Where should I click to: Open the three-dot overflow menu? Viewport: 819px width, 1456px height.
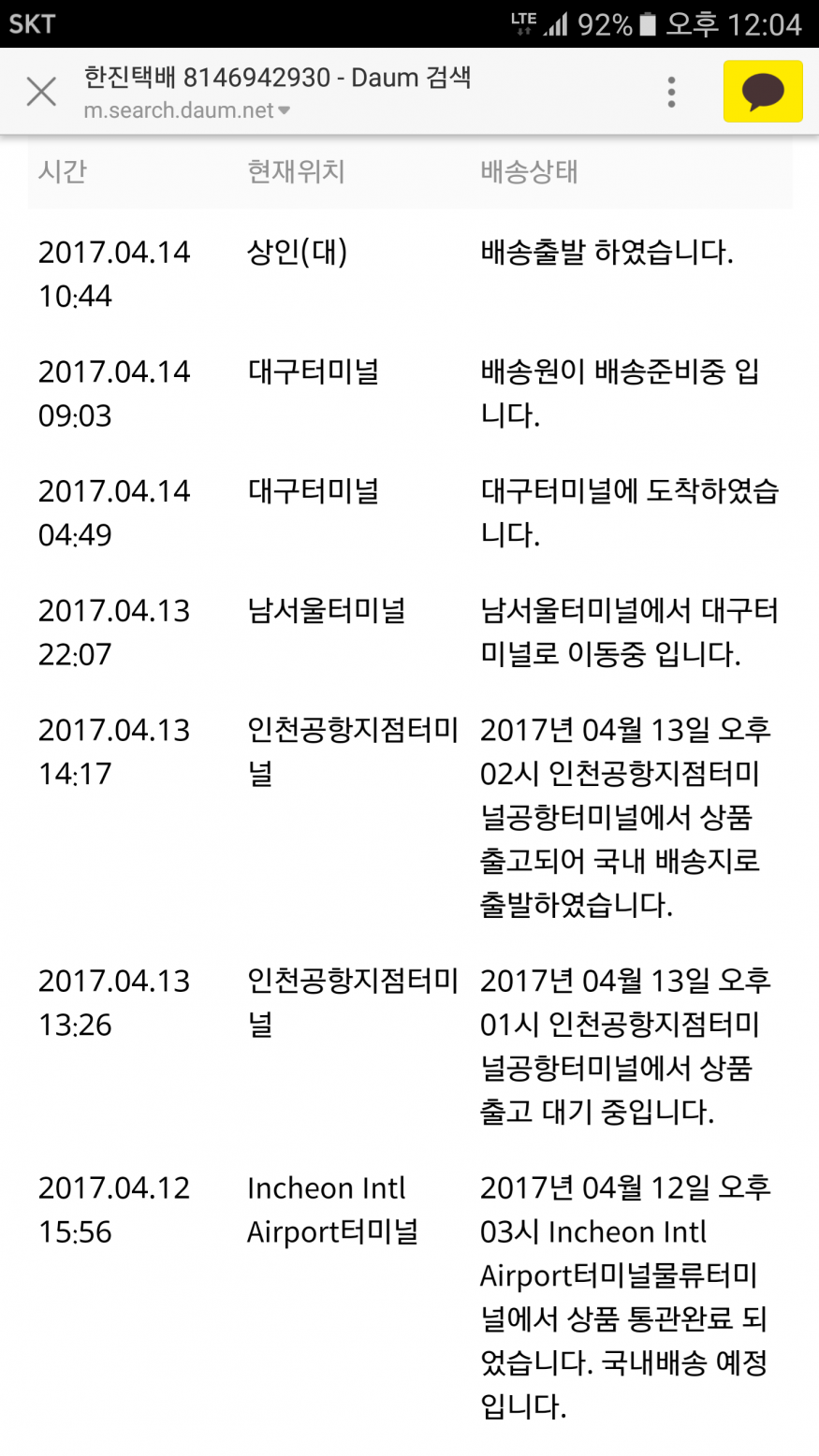point(671,92)
